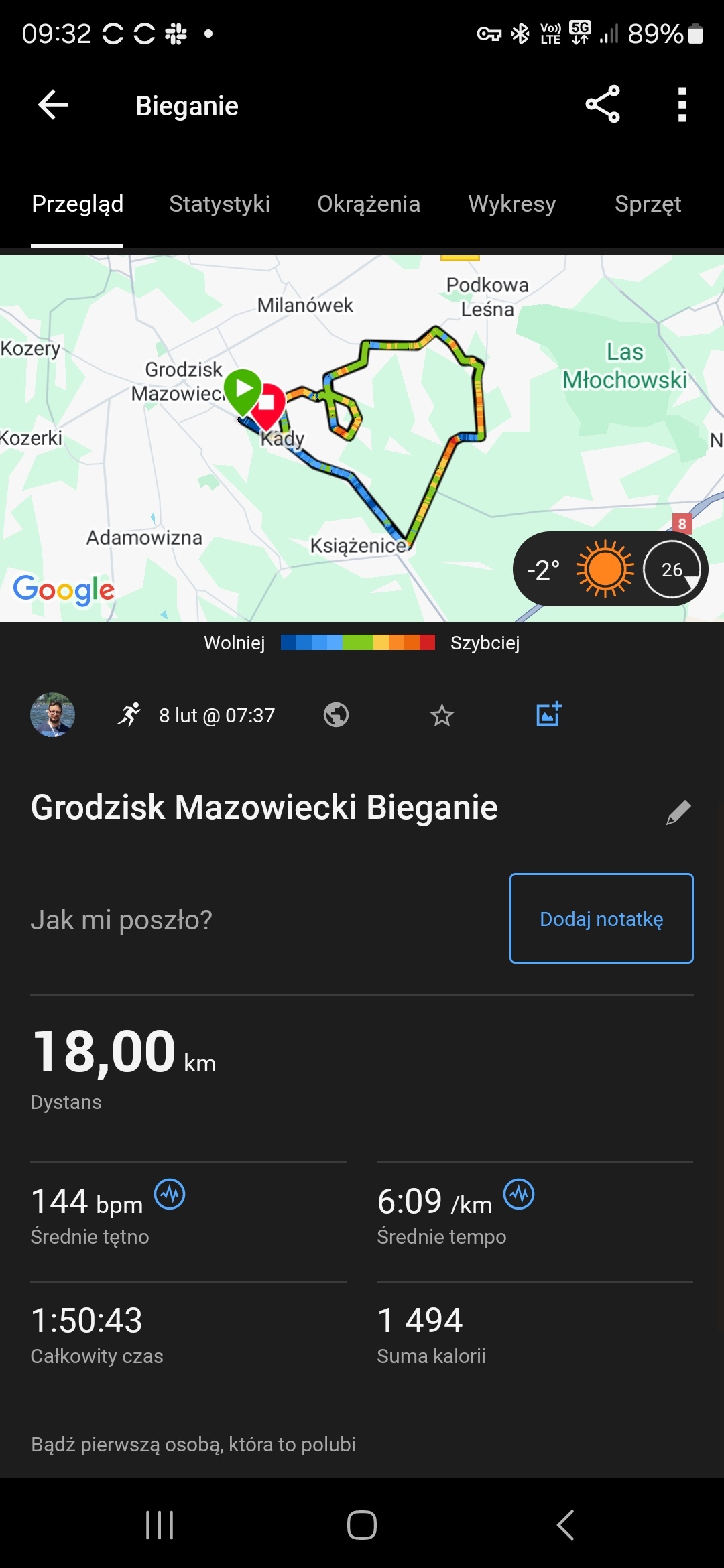
Task: Open heart rate insight next to 144 bpm
Action: [x=170, y=1194]
